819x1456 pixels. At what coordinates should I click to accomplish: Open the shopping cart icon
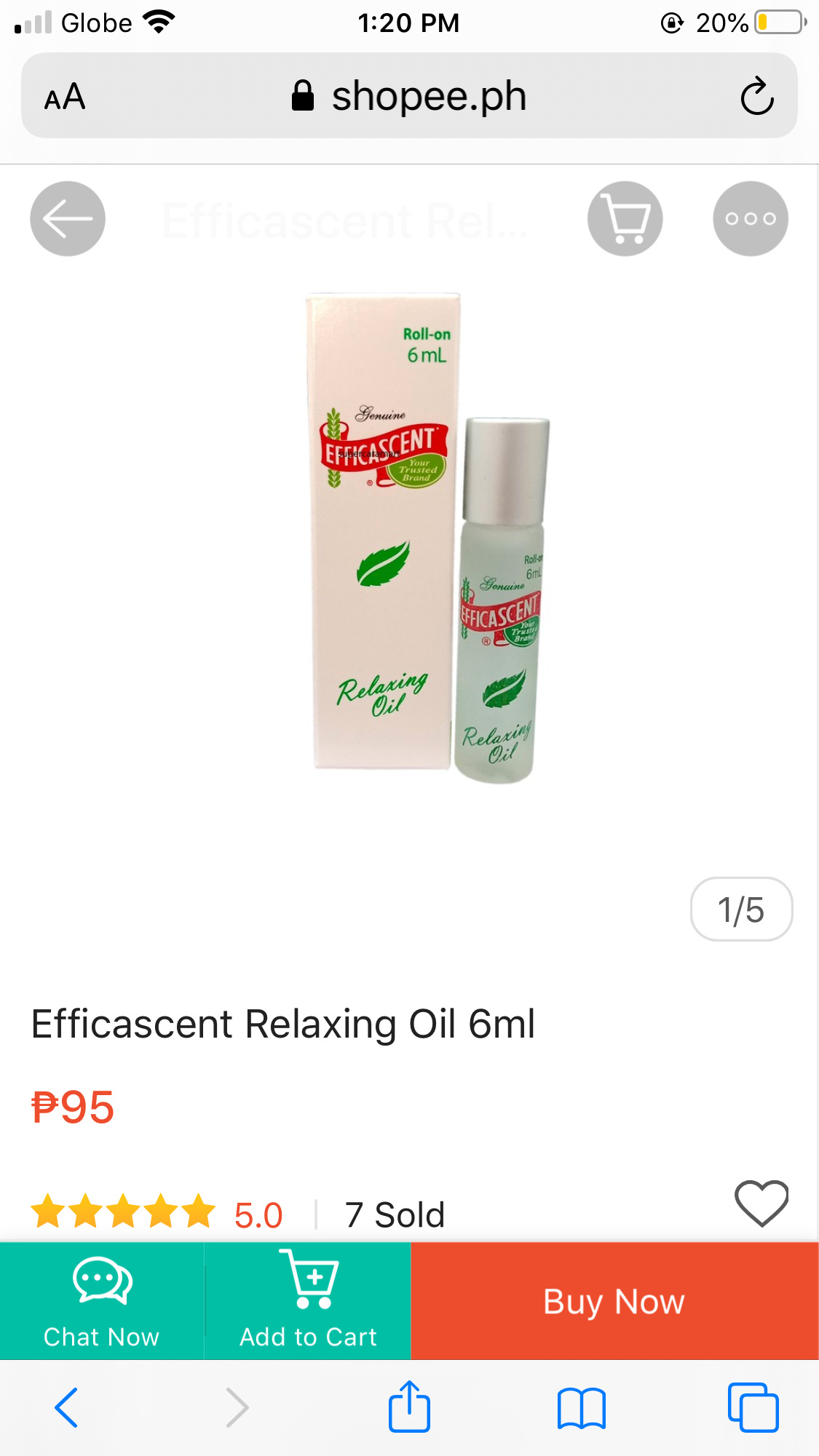click(x=625, y=218)
